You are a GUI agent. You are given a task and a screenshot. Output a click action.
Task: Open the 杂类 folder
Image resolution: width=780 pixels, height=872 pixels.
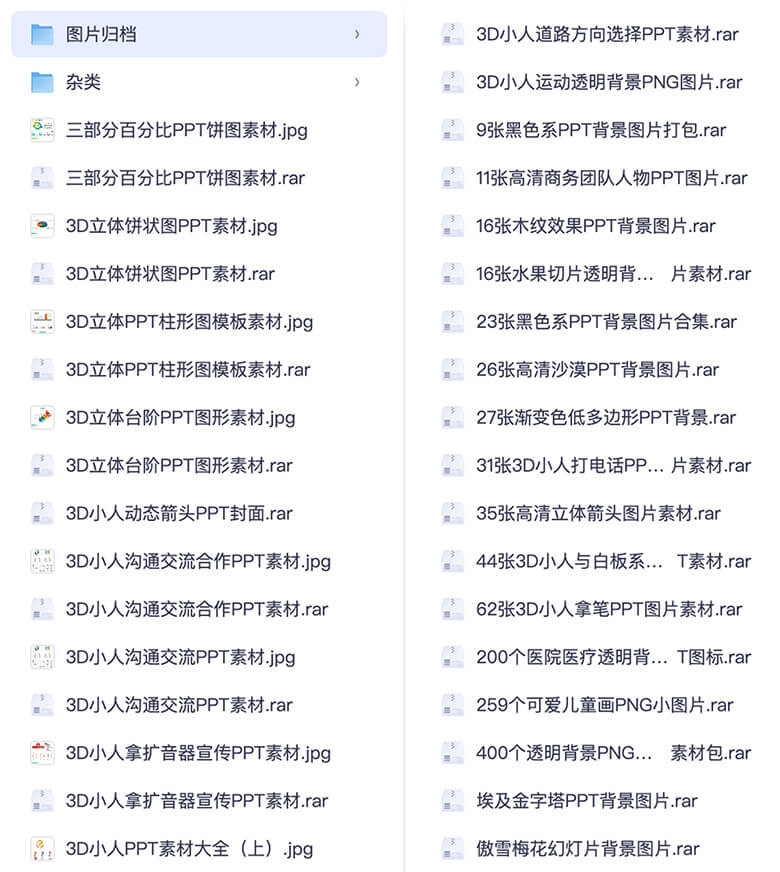coord(84,82)
